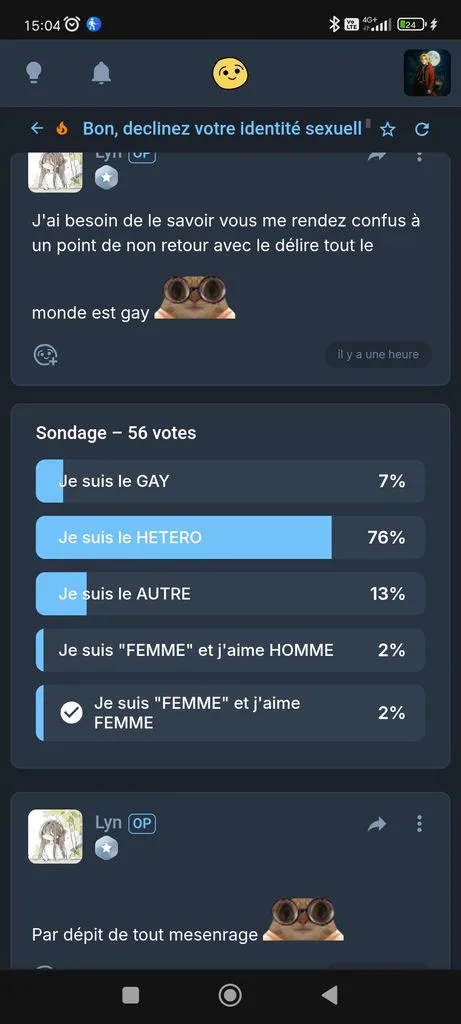Open overflow menu on Lyn's second post
This screenshot has height=1024, width=461.
(x=419, y=824)
